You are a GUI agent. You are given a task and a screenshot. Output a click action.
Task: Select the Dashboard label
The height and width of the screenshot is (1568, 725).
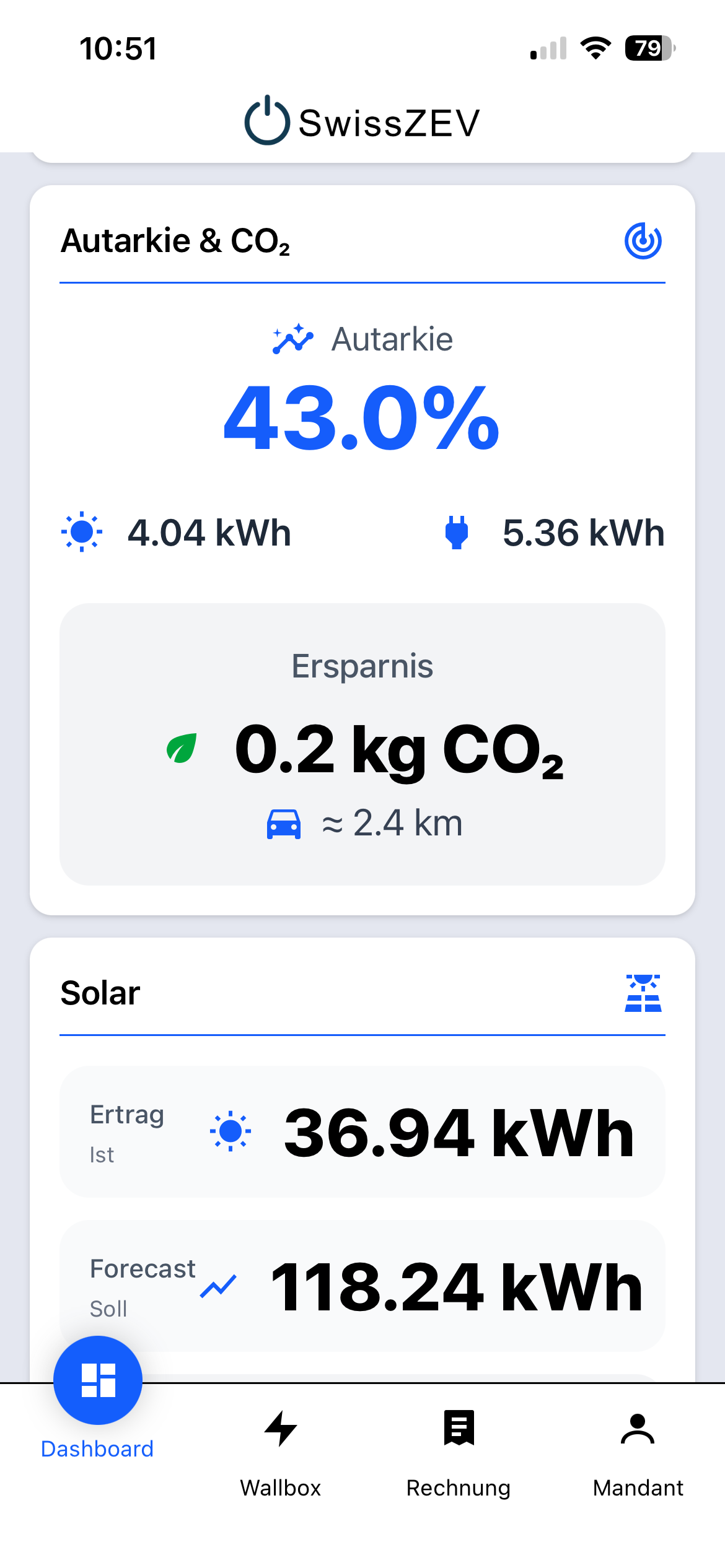[97, 1449]
